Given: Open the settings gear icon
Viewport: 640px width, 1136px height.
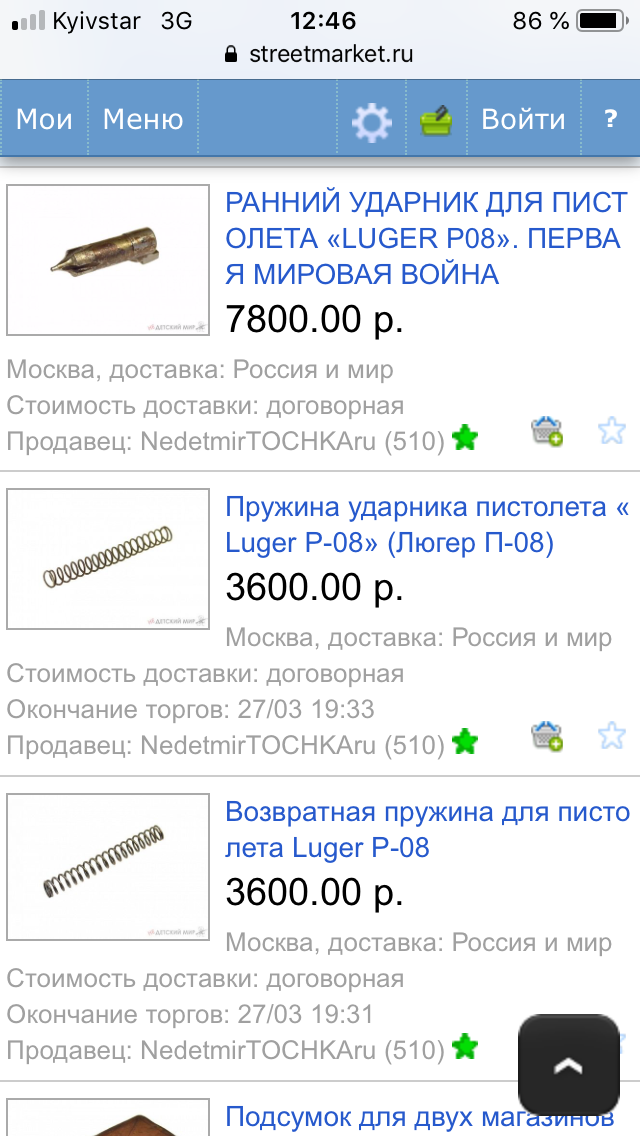Looking at the screenshot, I should point(371,121).
